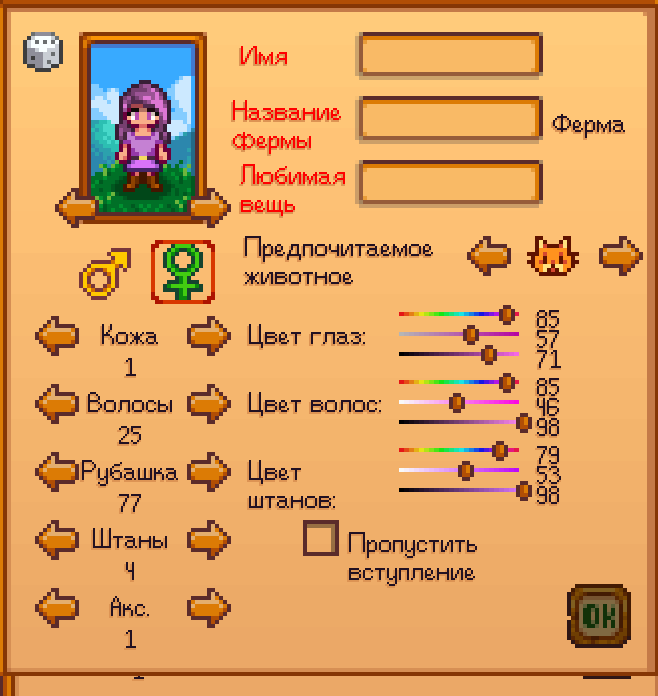Select the male gender symbol
Image resolution: width=658 pixels, height=696 pixels.
[104, 270]
